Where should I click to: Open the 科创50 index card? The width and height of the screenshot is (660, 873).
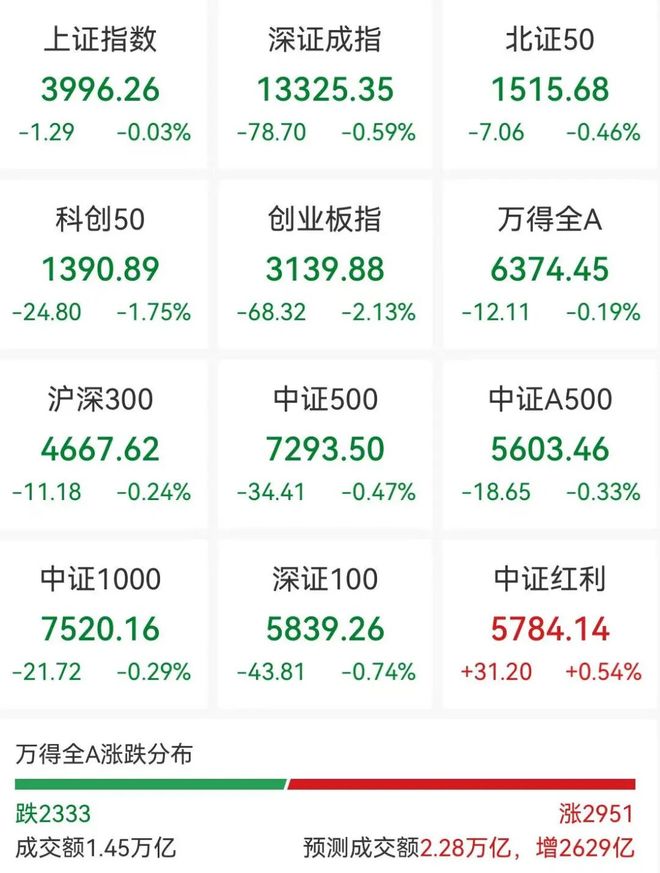click(x=101, y=267)
